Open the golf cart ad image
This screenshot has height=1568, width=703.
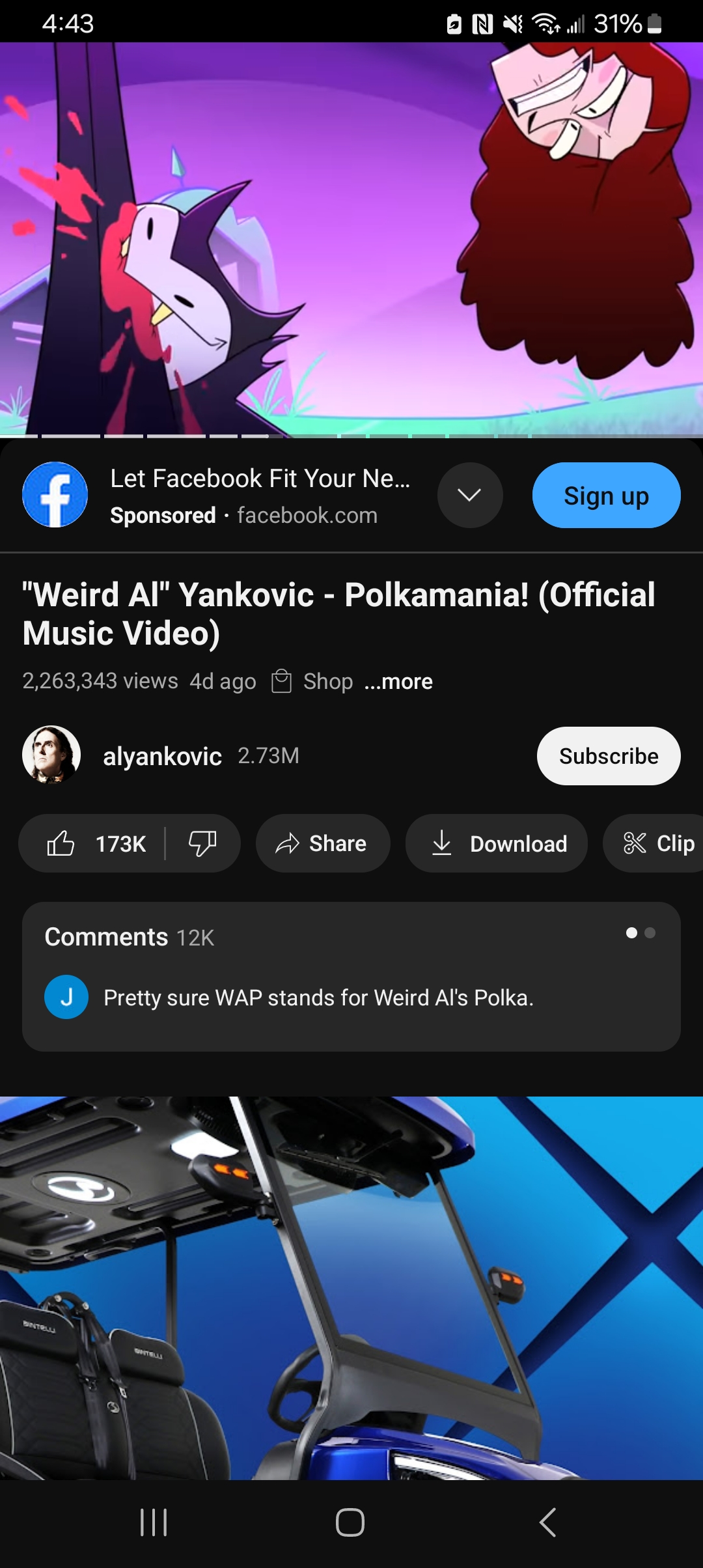click(x=351, y=1286)
